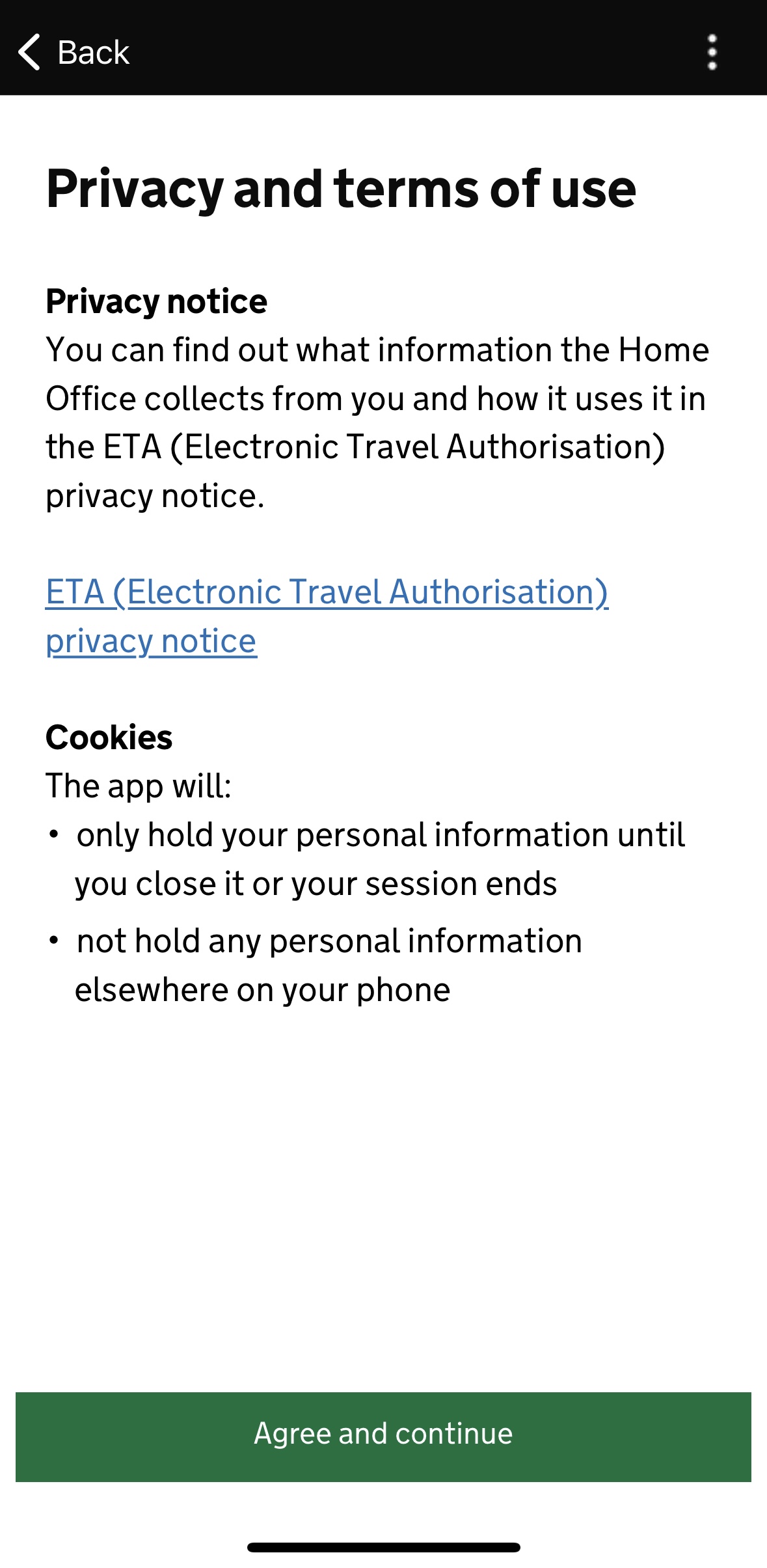
Task: Go back using the Back arrow
Action: (x=74, y=52)
